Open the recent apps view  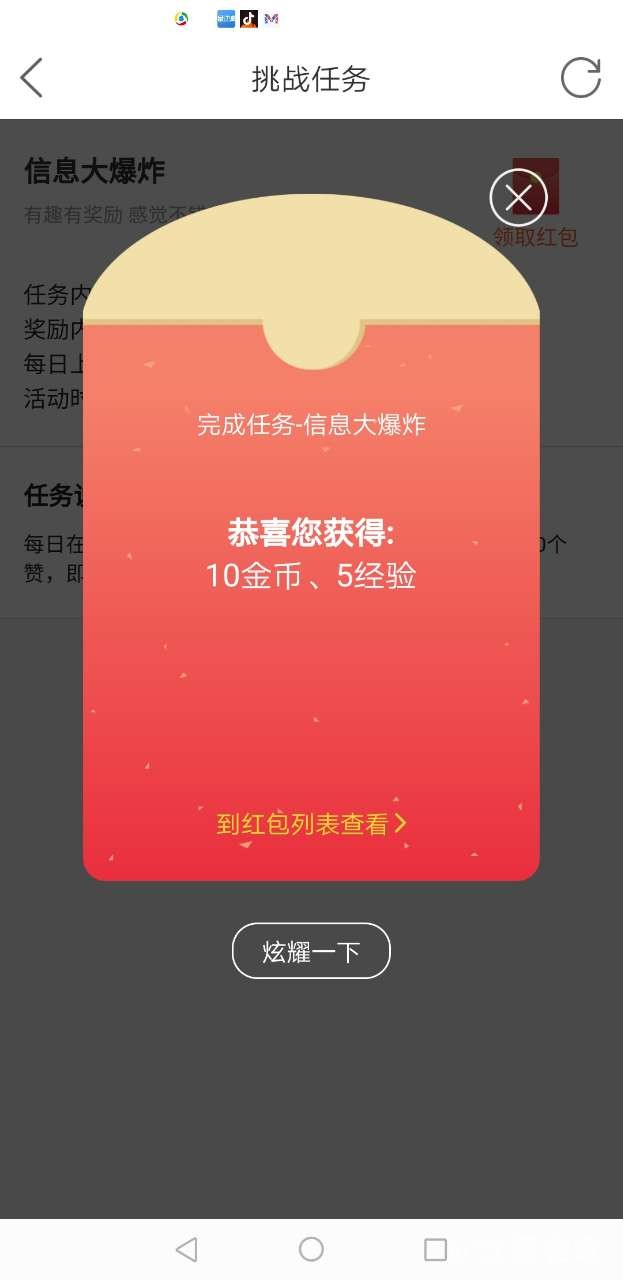435,1249
